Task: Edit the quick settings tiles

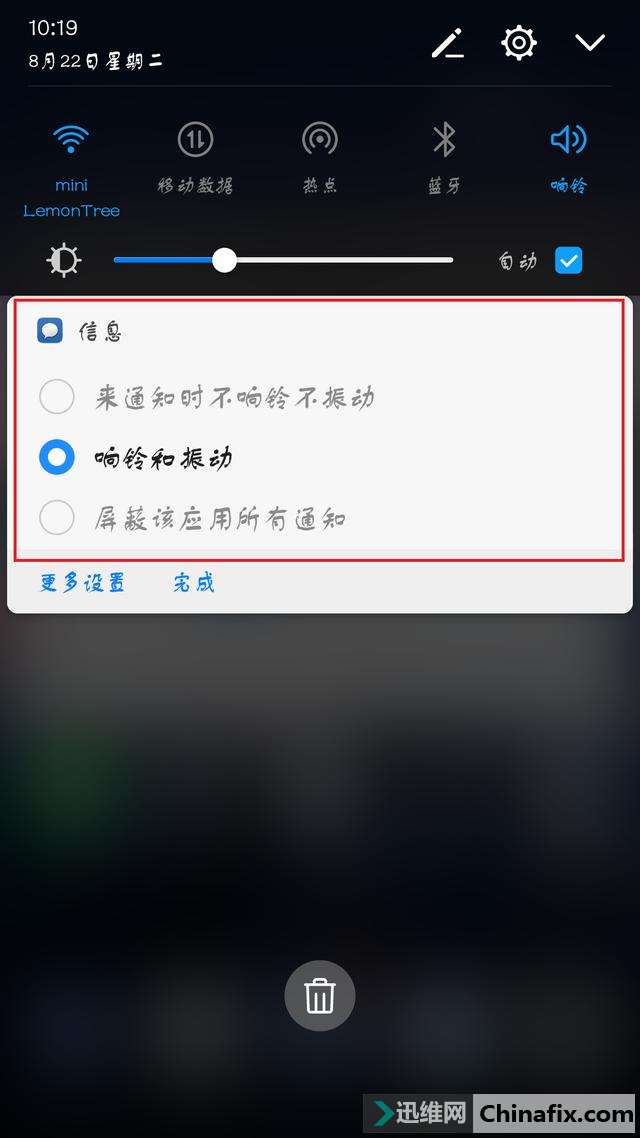Action: tap(447, 43)
